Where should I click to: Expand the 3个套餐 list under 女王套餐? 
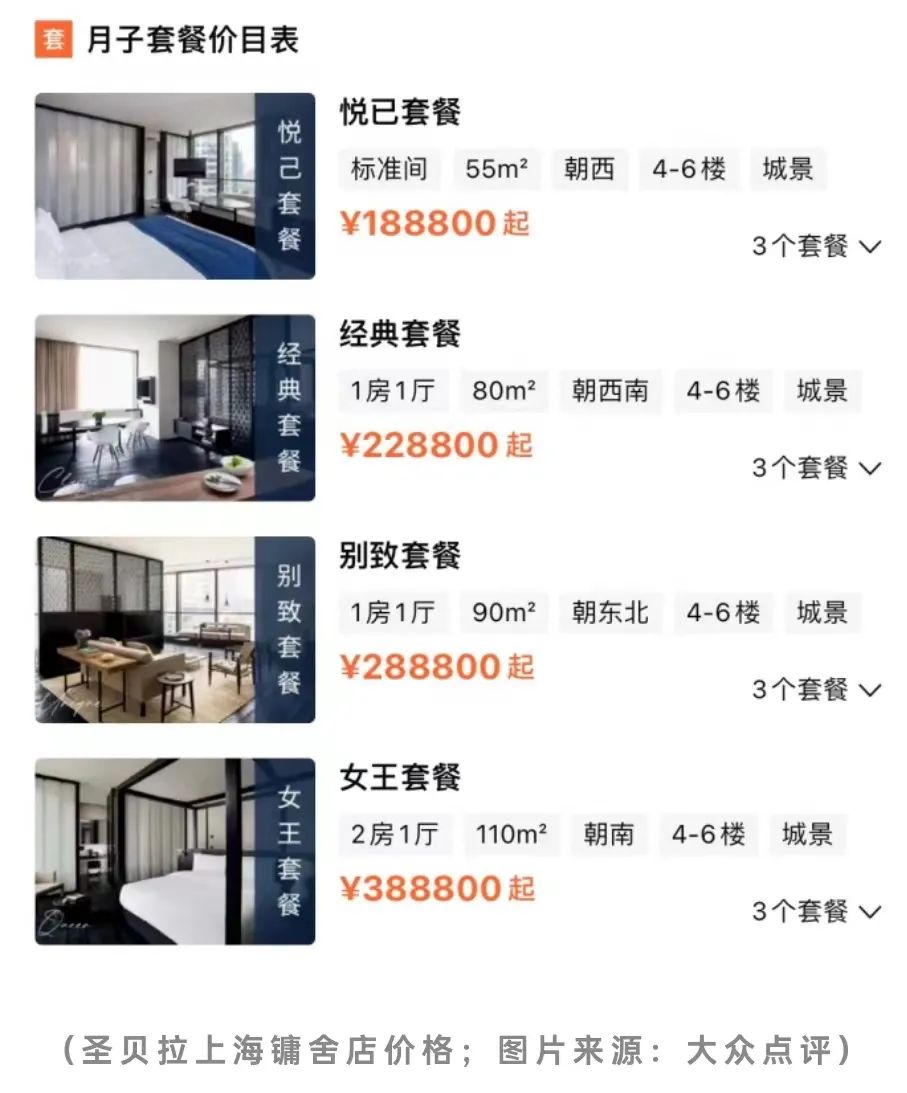(816, 911)
